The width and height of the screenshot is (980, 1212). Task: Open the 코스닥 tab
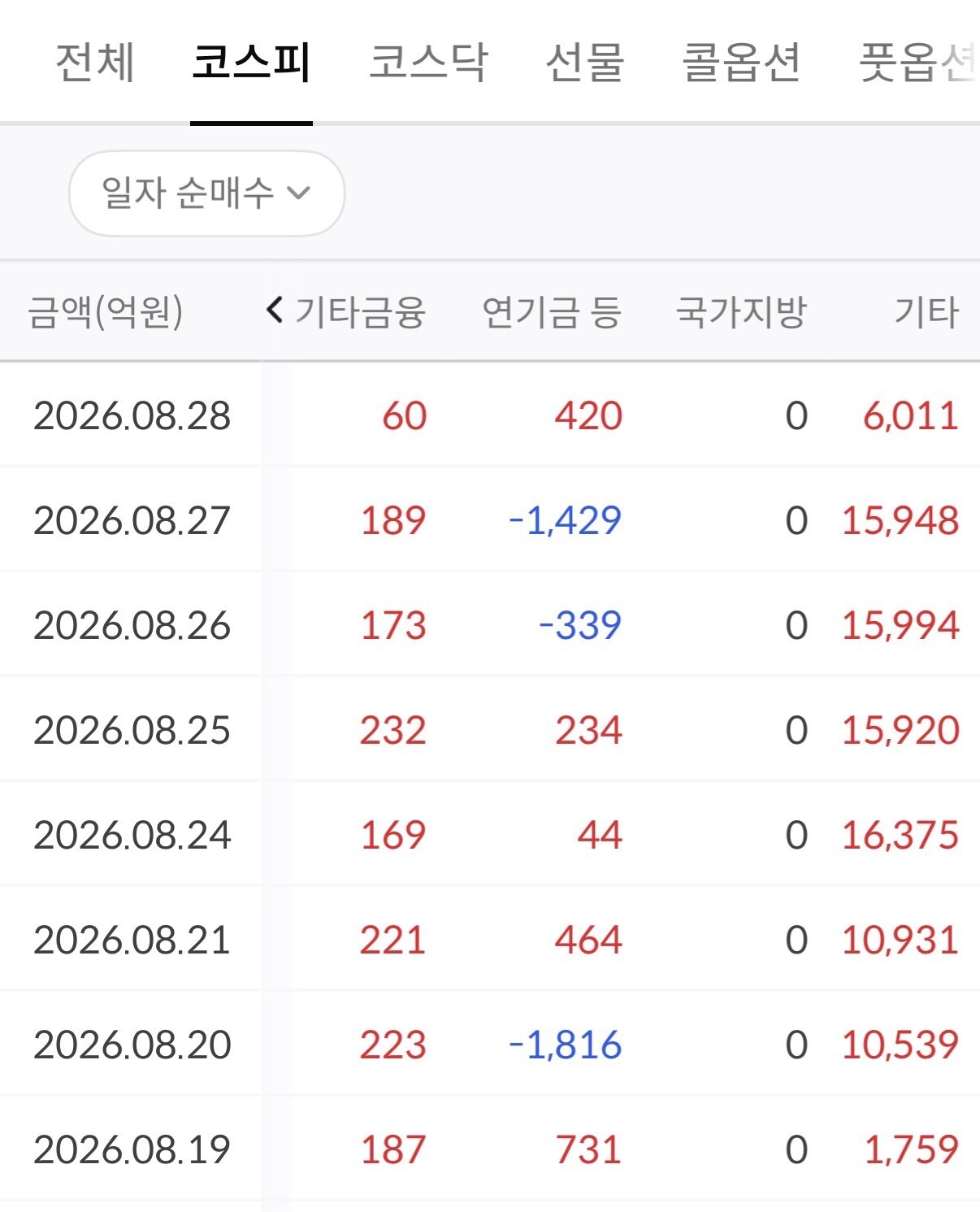click(x=428, y=63)
